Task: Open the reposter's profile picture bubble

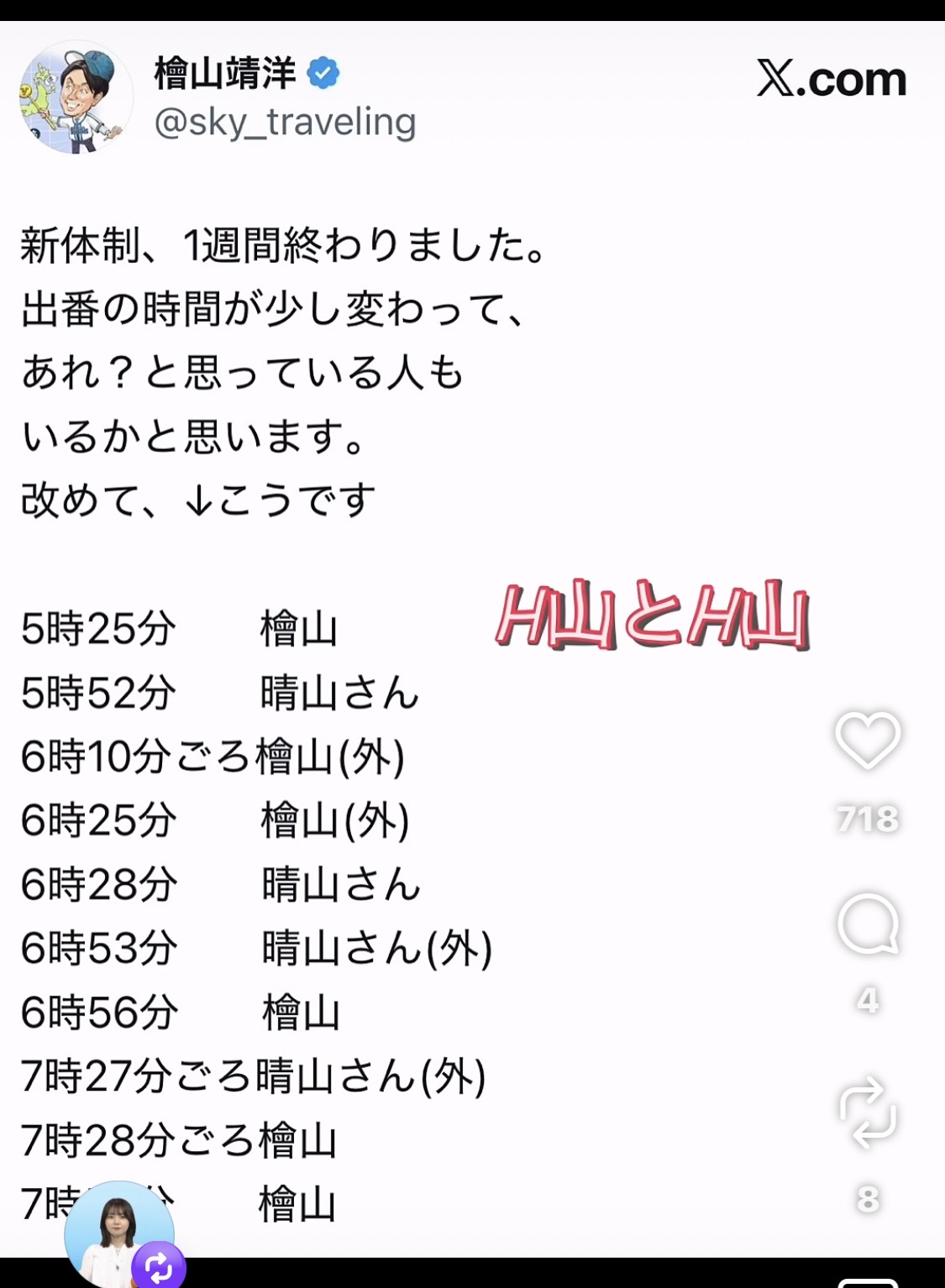Action: point(118,1233)
